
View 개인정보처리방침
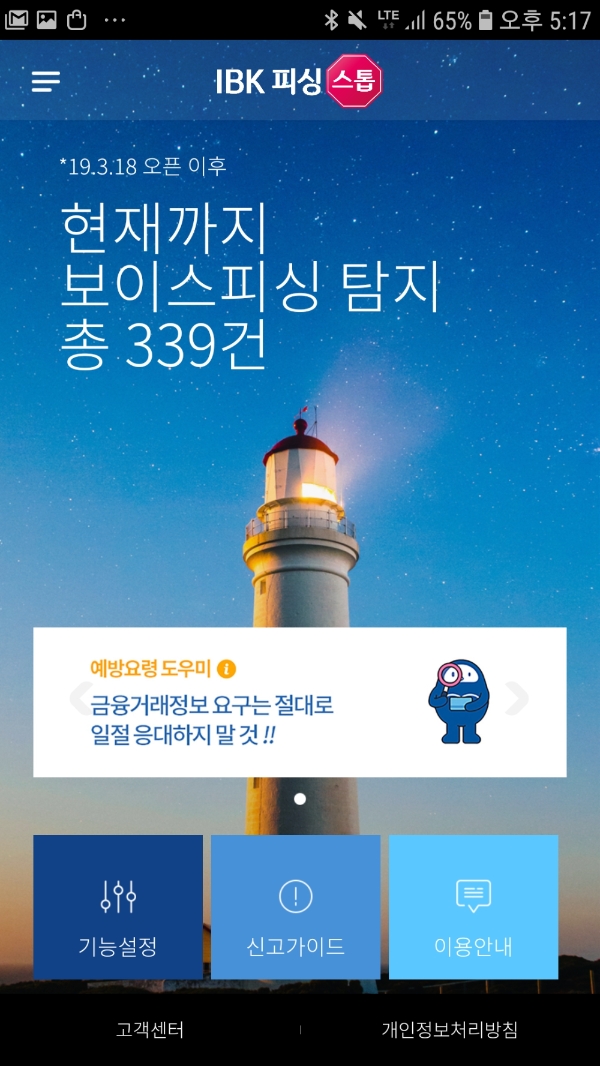tap(450, 1030)
